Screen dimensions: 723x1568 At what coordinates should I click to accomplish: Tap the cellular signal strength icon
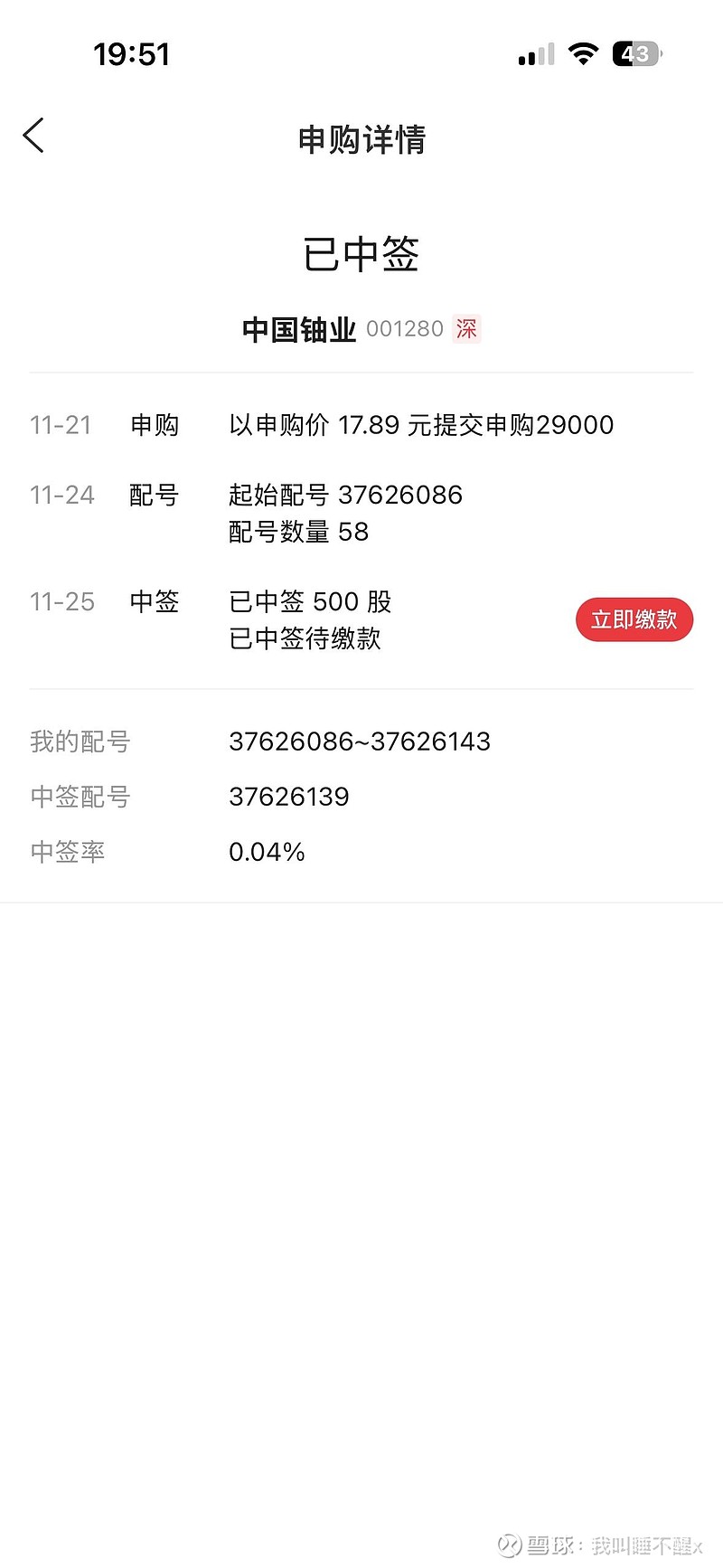[x=534, y=56]
